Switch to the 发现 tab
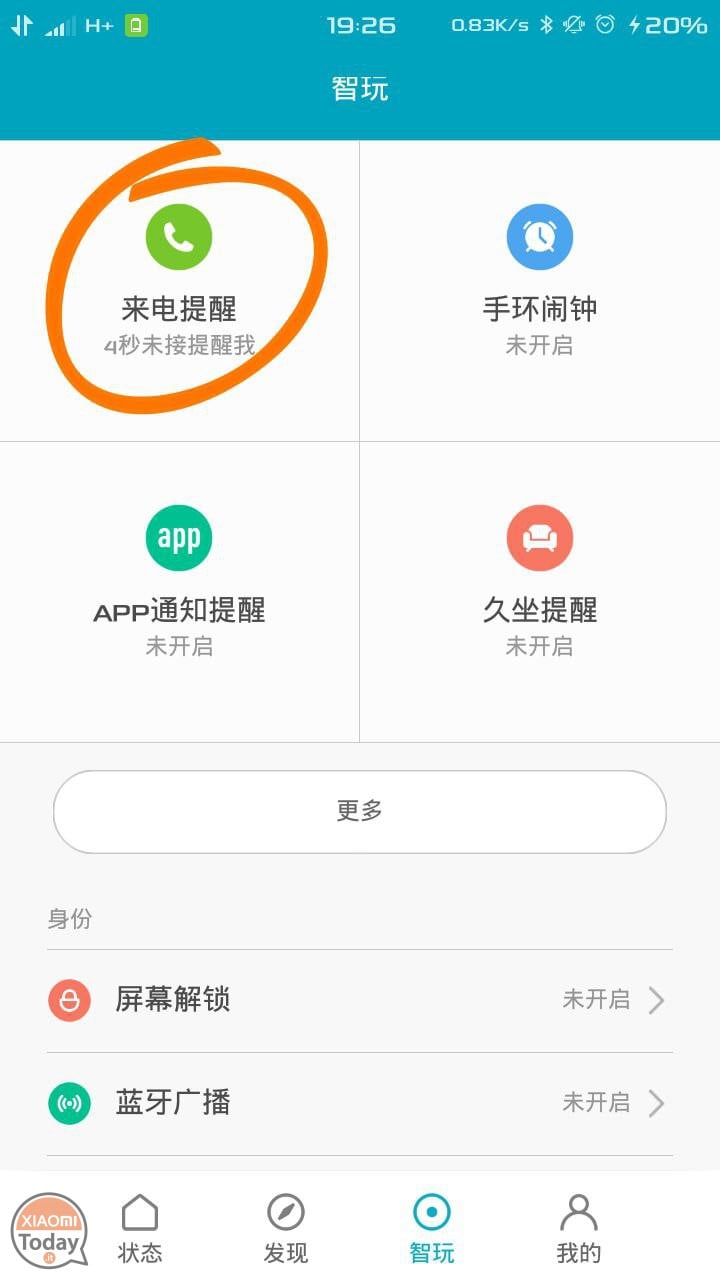 pos(286,1229)
